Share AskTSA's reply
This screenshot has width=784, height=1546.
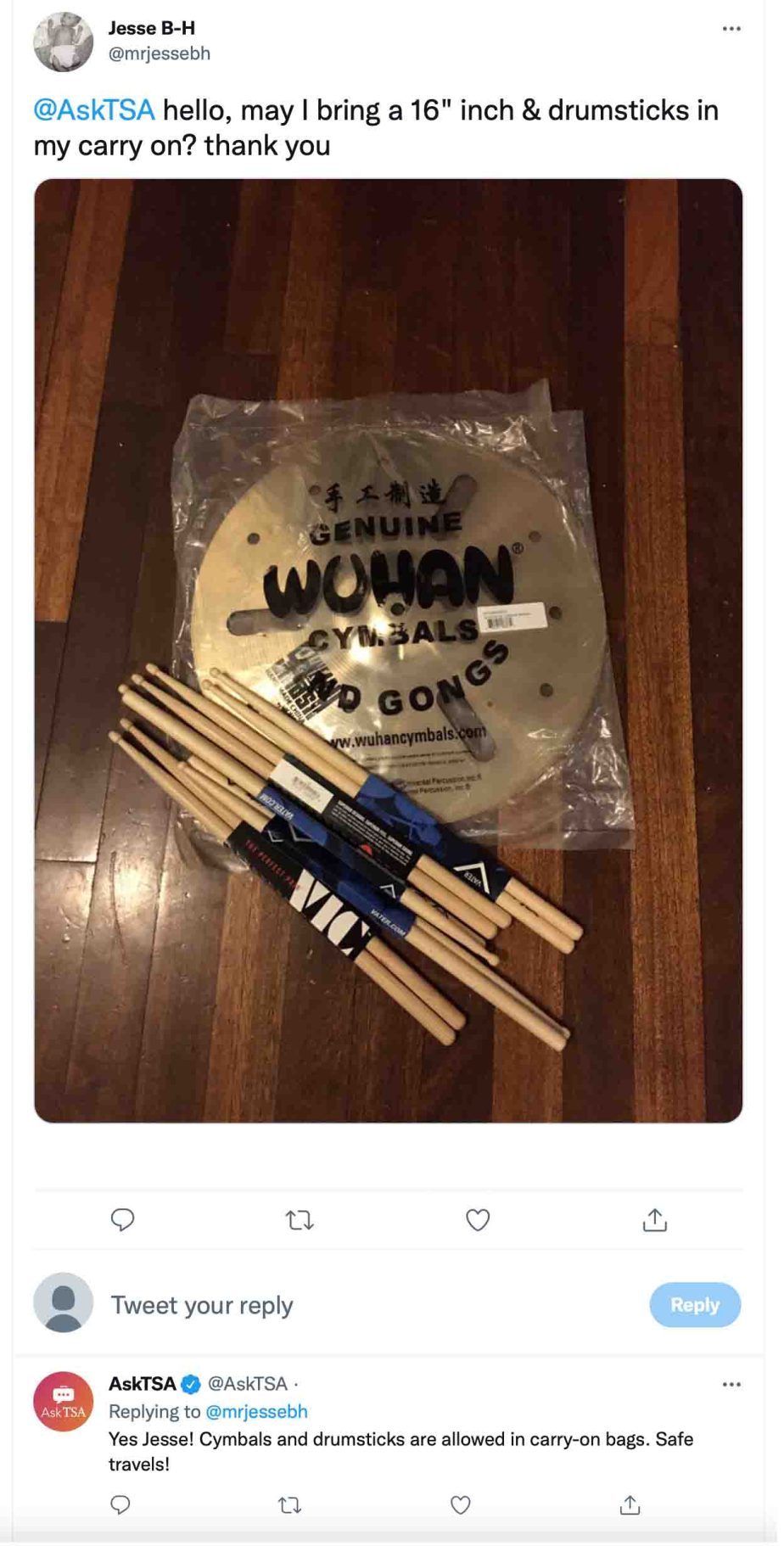click(630, 1505)
